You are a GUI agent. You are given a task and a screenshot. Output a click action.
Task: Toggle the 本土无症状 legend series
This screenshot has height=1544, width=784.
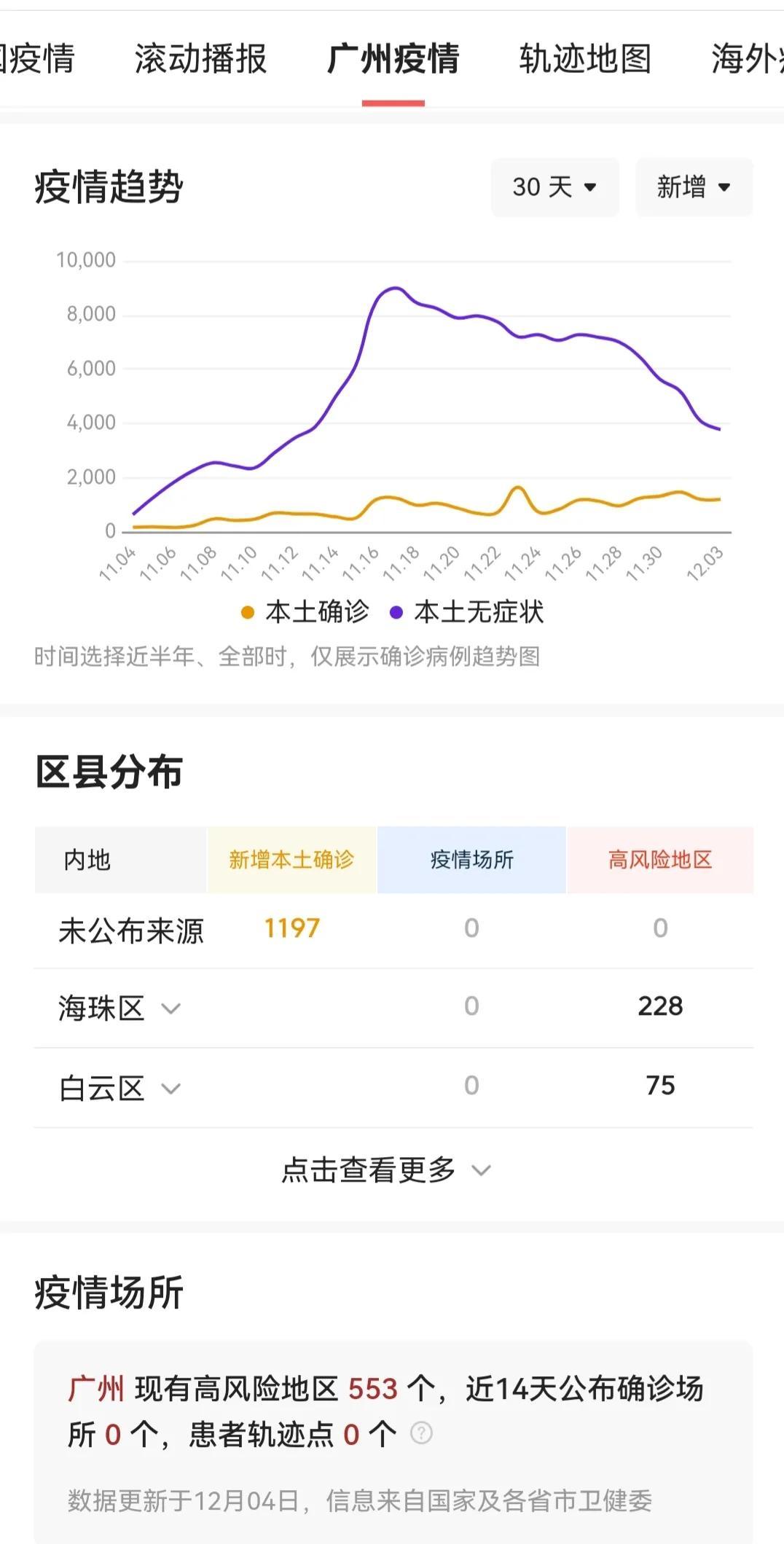(467, 612)
